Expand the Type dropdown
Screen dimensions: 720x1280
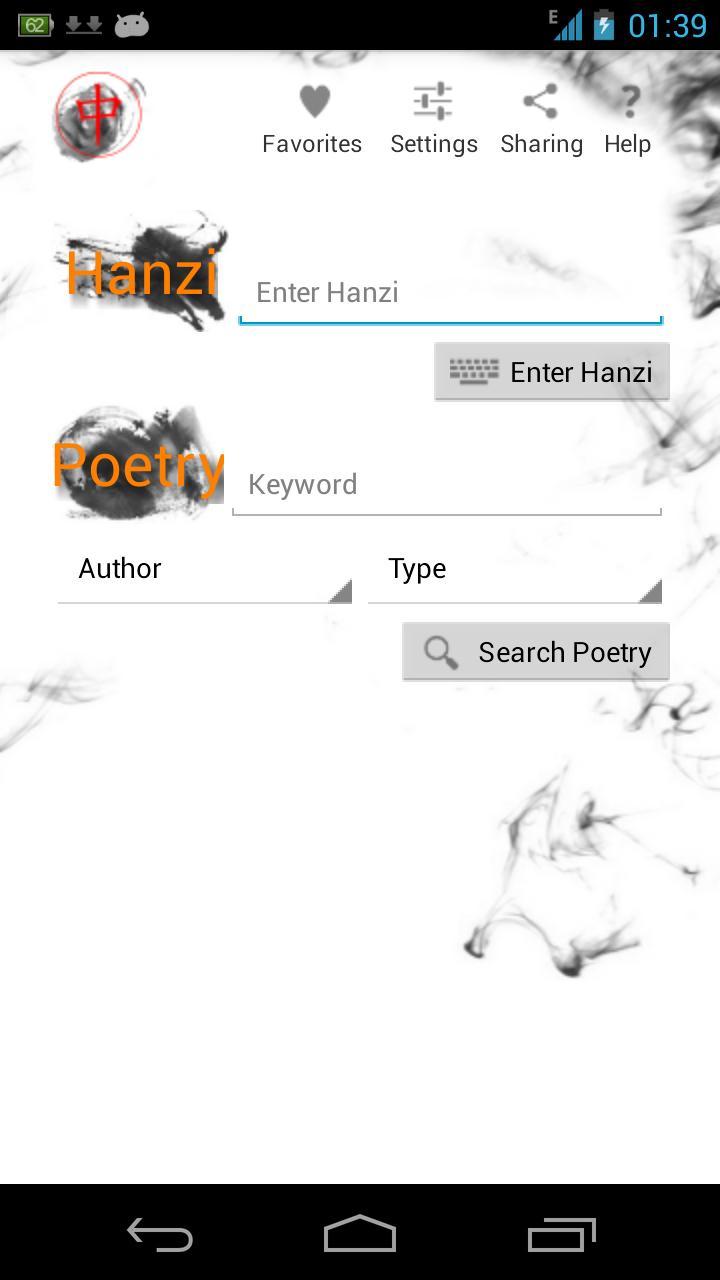click(515, 570)
